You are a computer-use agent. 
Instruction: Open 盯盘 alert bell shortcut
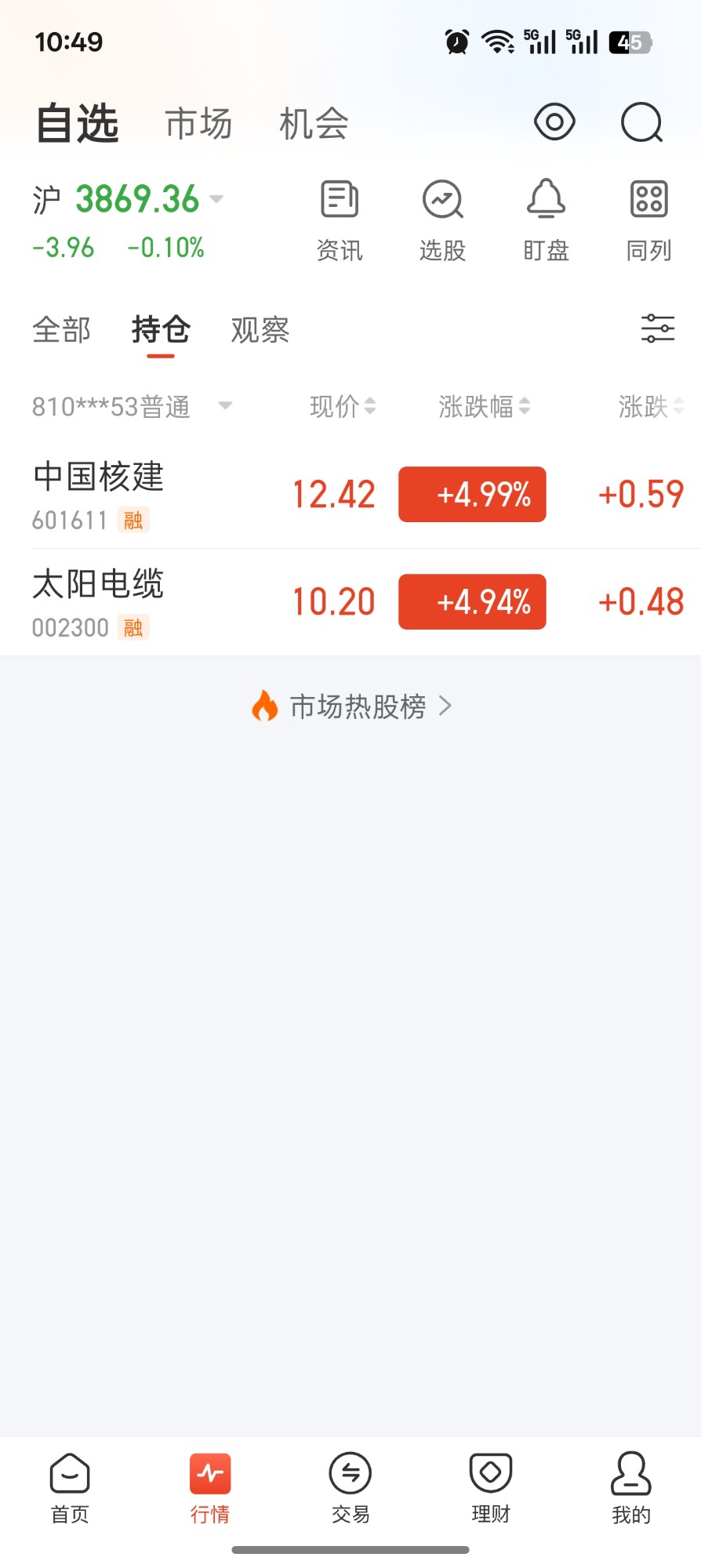(x=547, y=221)
